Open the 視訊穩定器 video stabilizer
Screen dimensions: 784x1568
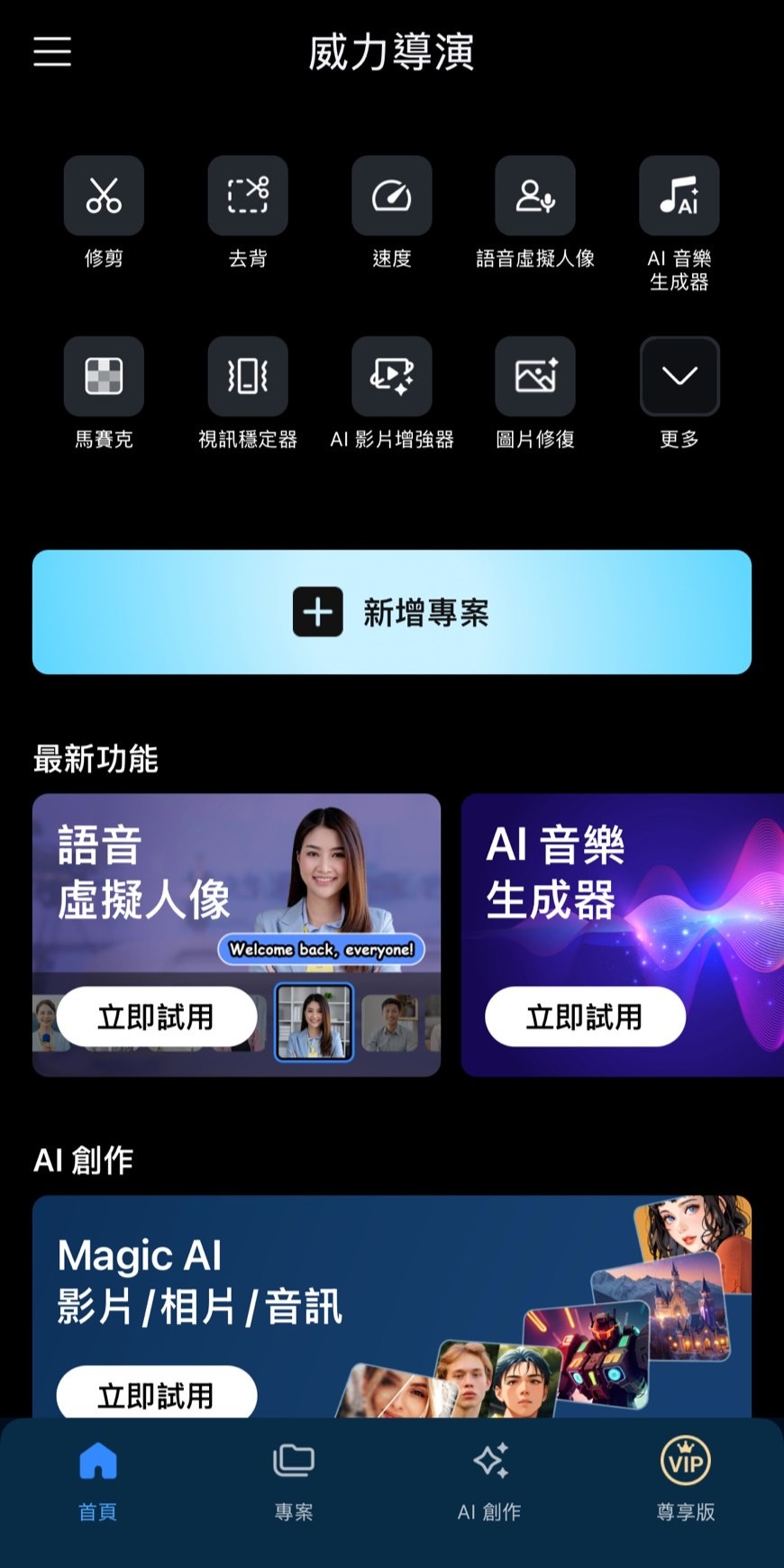pyautogui.click(x=247, y=377)
